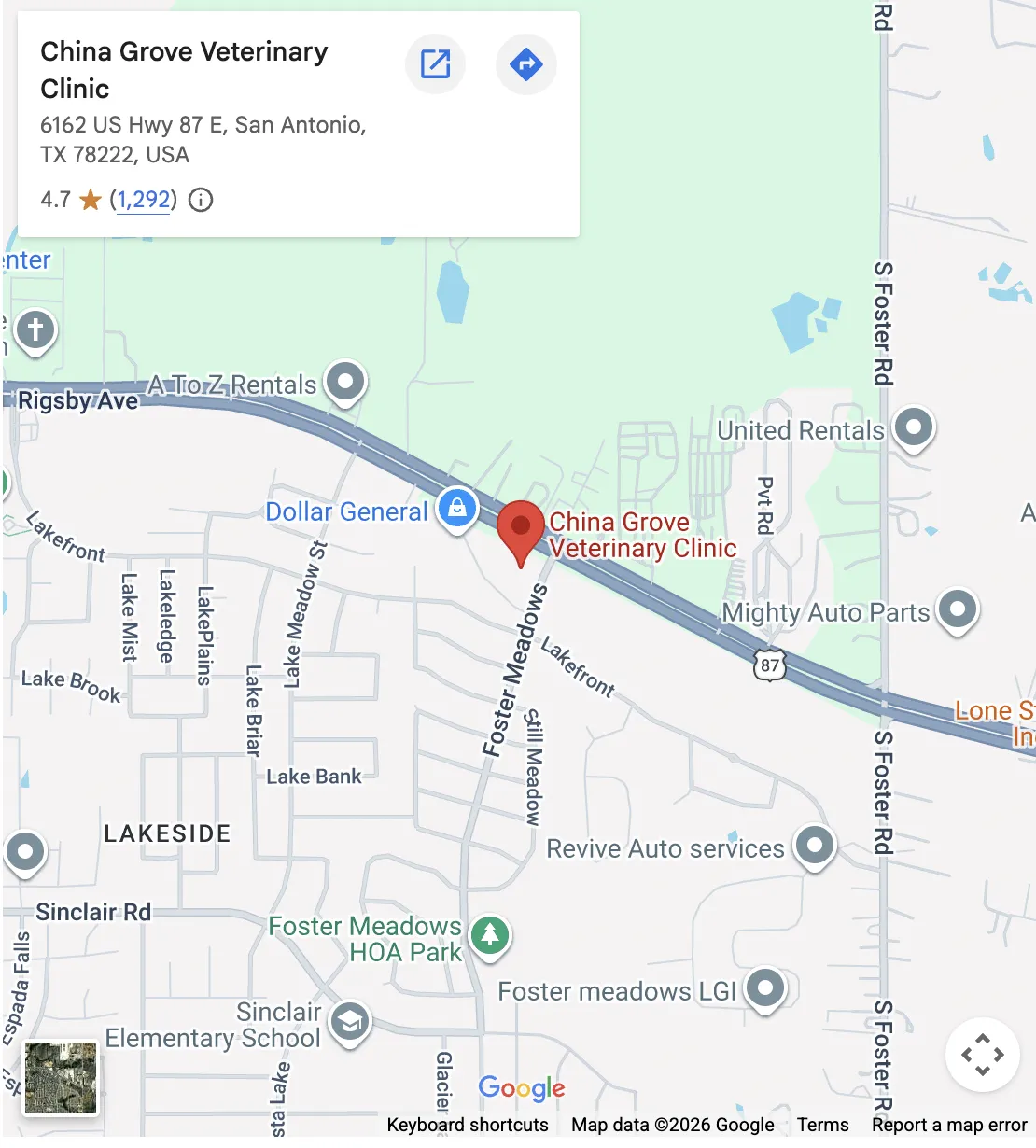Open directions to China Grove Veterinary Clinic
The height and width of the screenshot is (1148, 1036).
526,63
